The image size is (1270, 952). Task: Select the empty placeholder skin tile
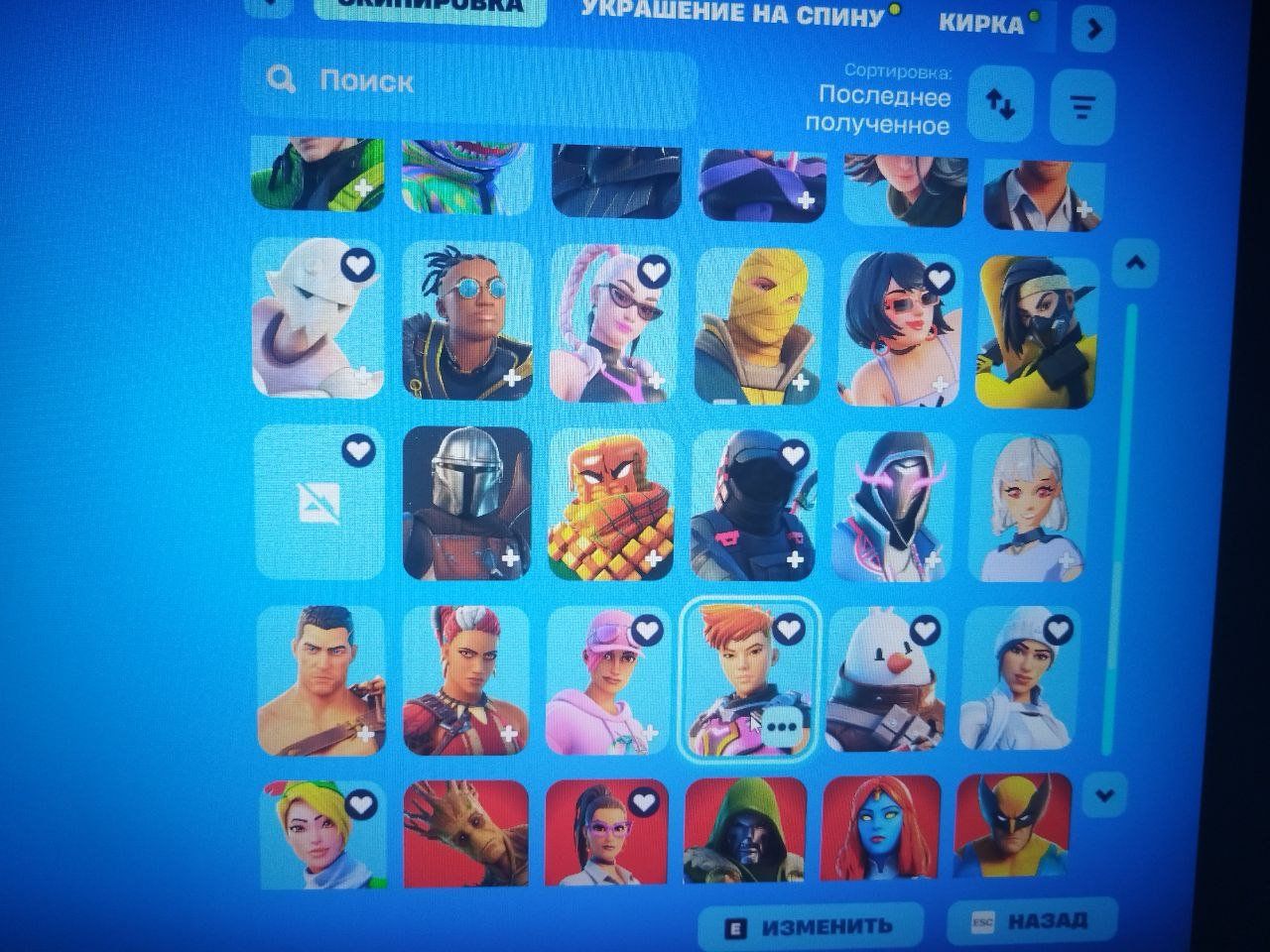coord(319,503)
